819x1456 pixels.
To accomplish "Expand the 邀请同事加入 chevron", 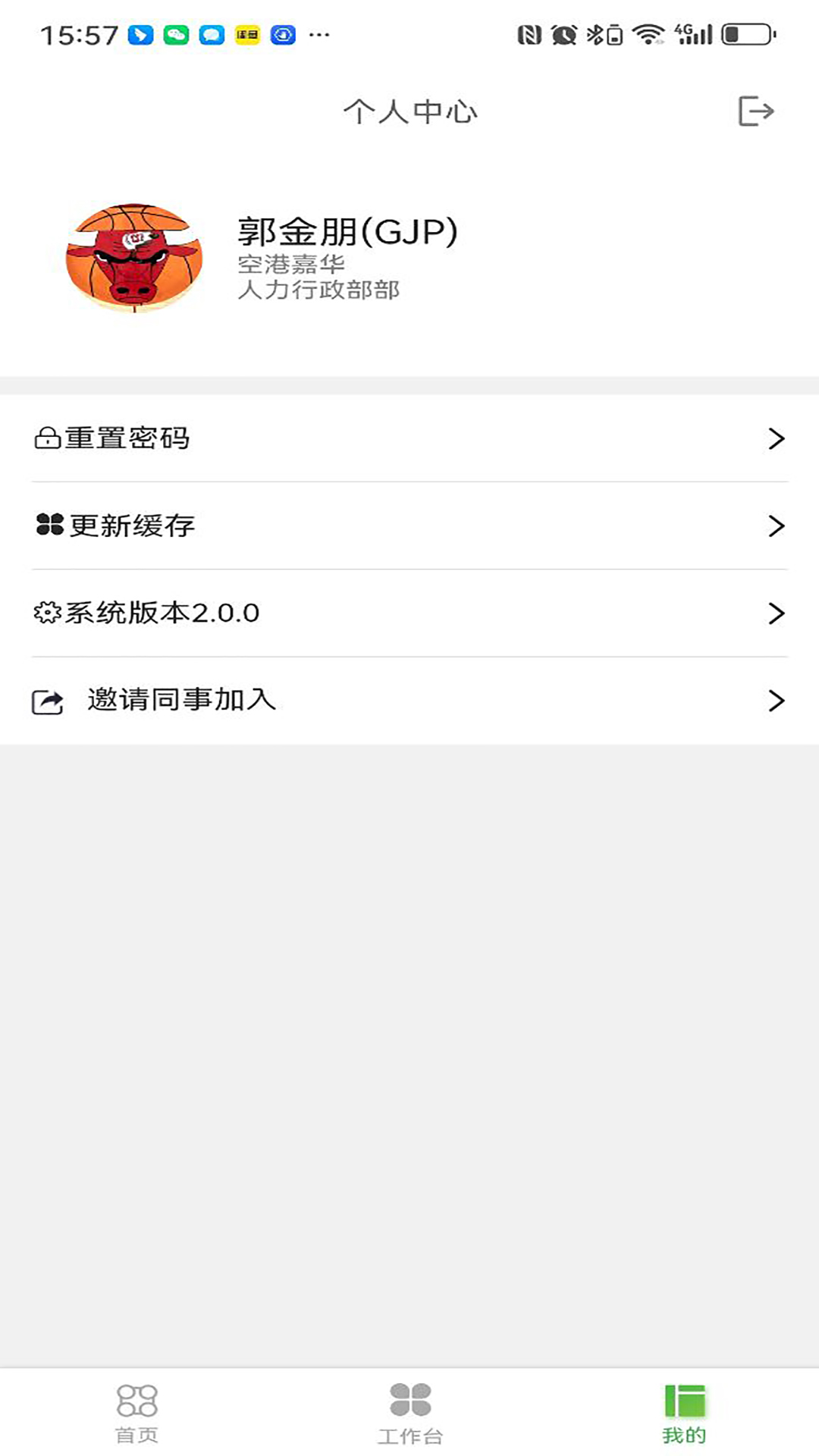I will pos(775,701).
